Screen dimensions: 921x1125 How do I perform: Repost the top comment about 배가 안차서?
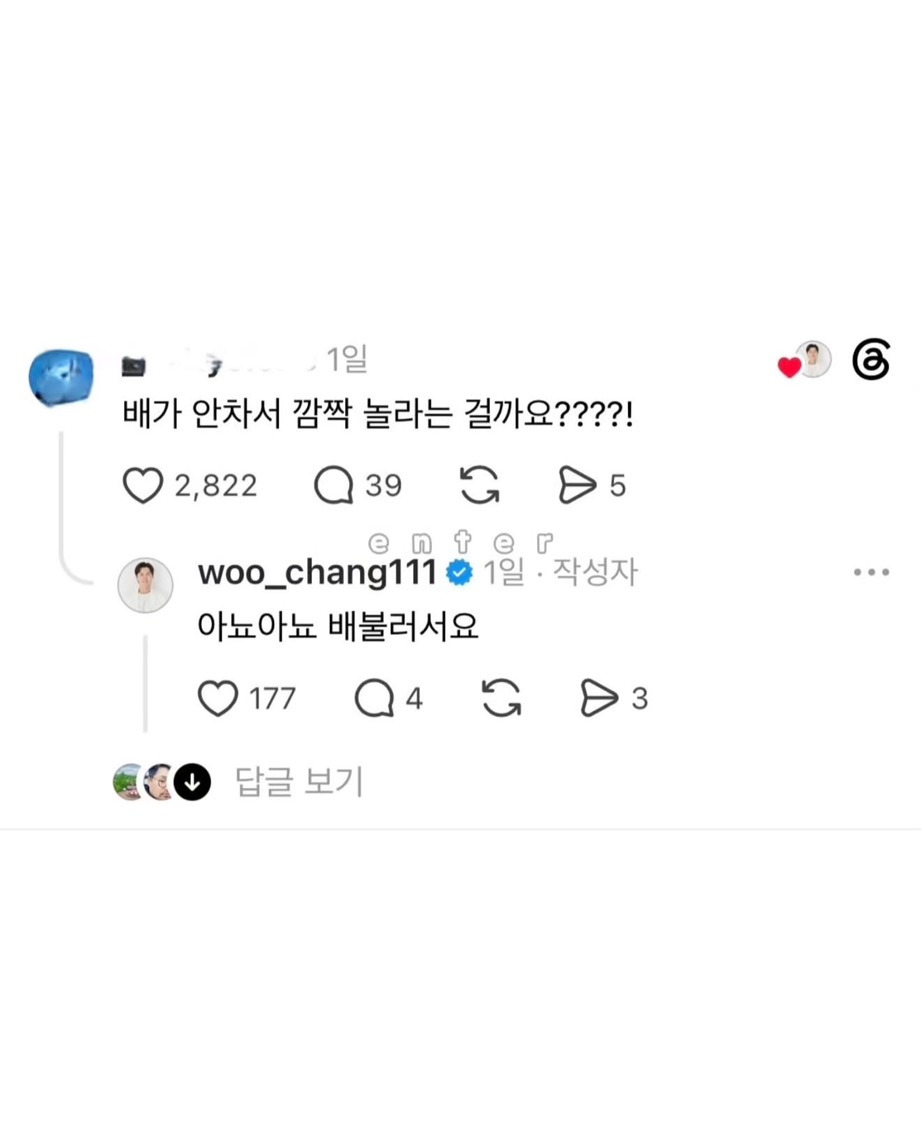pyautogui.click(x=479, y=485)
